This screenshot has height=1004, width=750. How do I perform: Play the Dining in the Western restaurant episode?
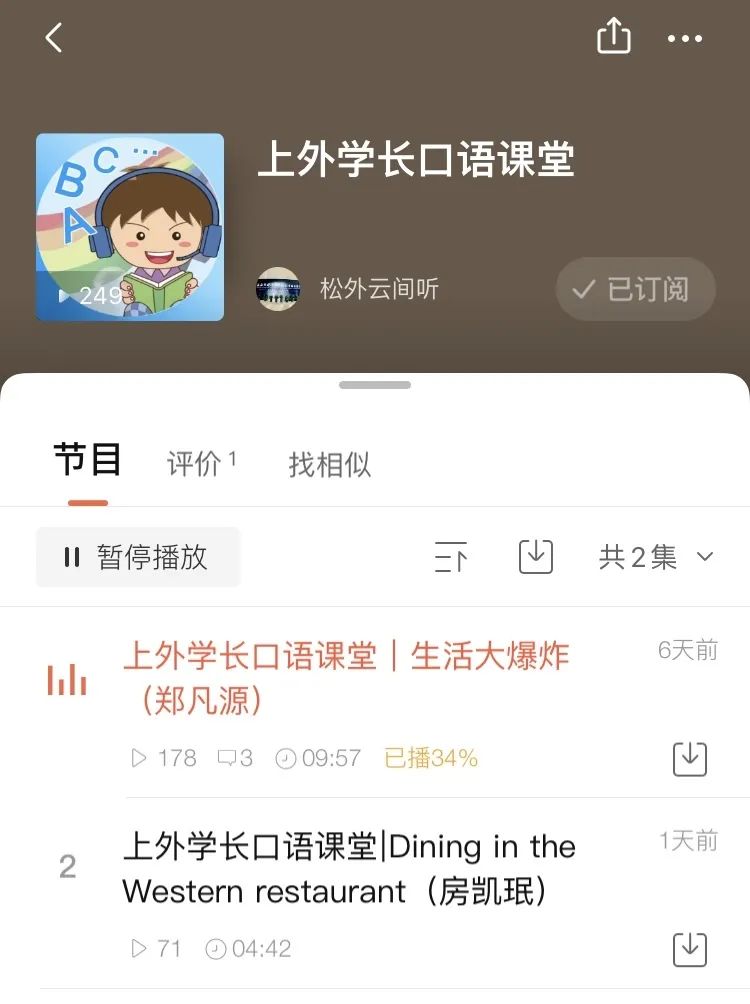click(348, 868)
